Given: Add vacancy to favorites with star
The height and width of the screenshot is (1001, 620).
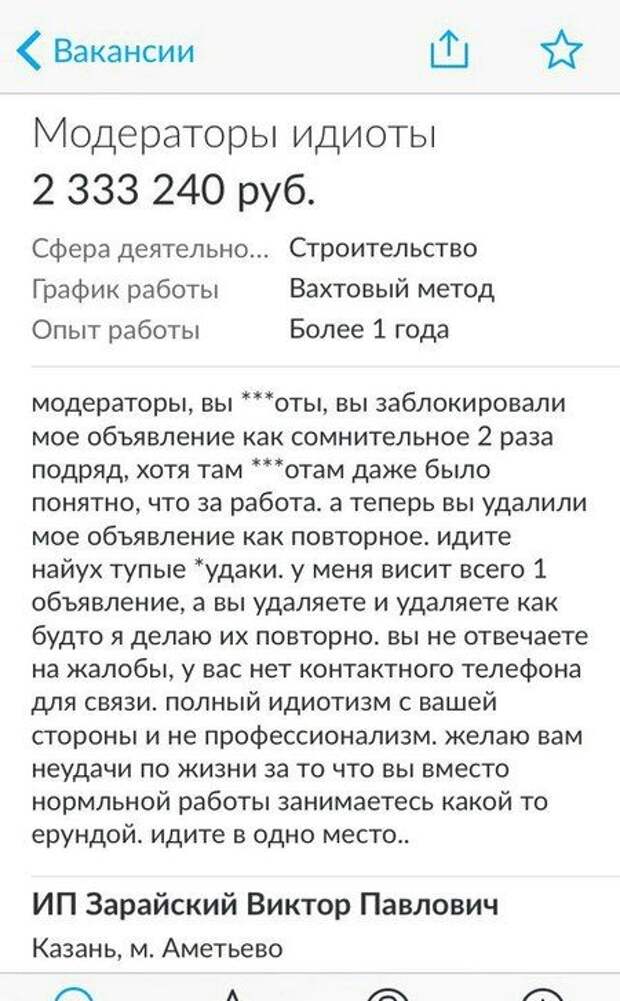Looking at the screenshot, I should (x=561, y=49).
